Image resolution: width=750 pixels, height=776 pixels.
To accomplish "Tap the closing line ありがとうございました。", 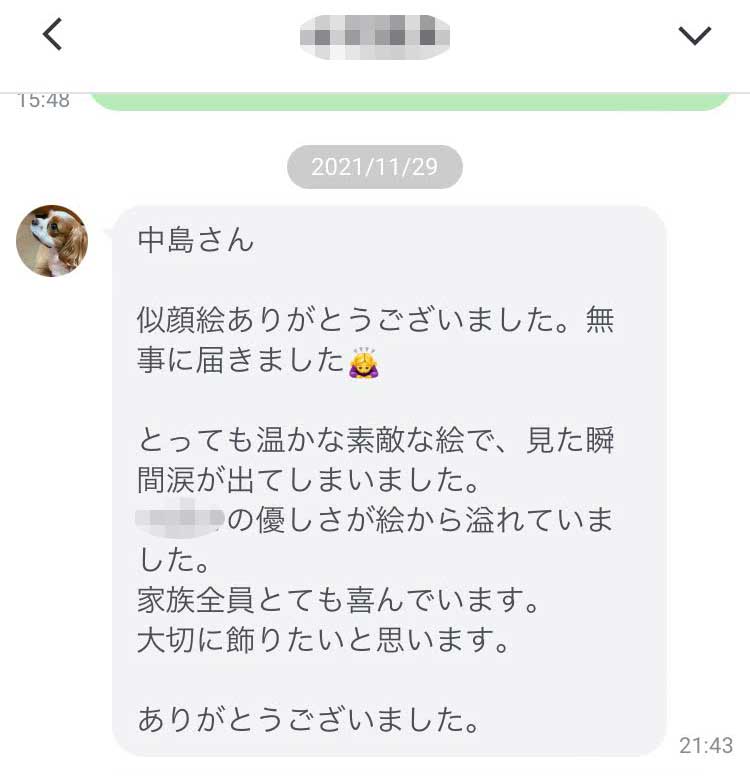I will (x=310, y=717).
